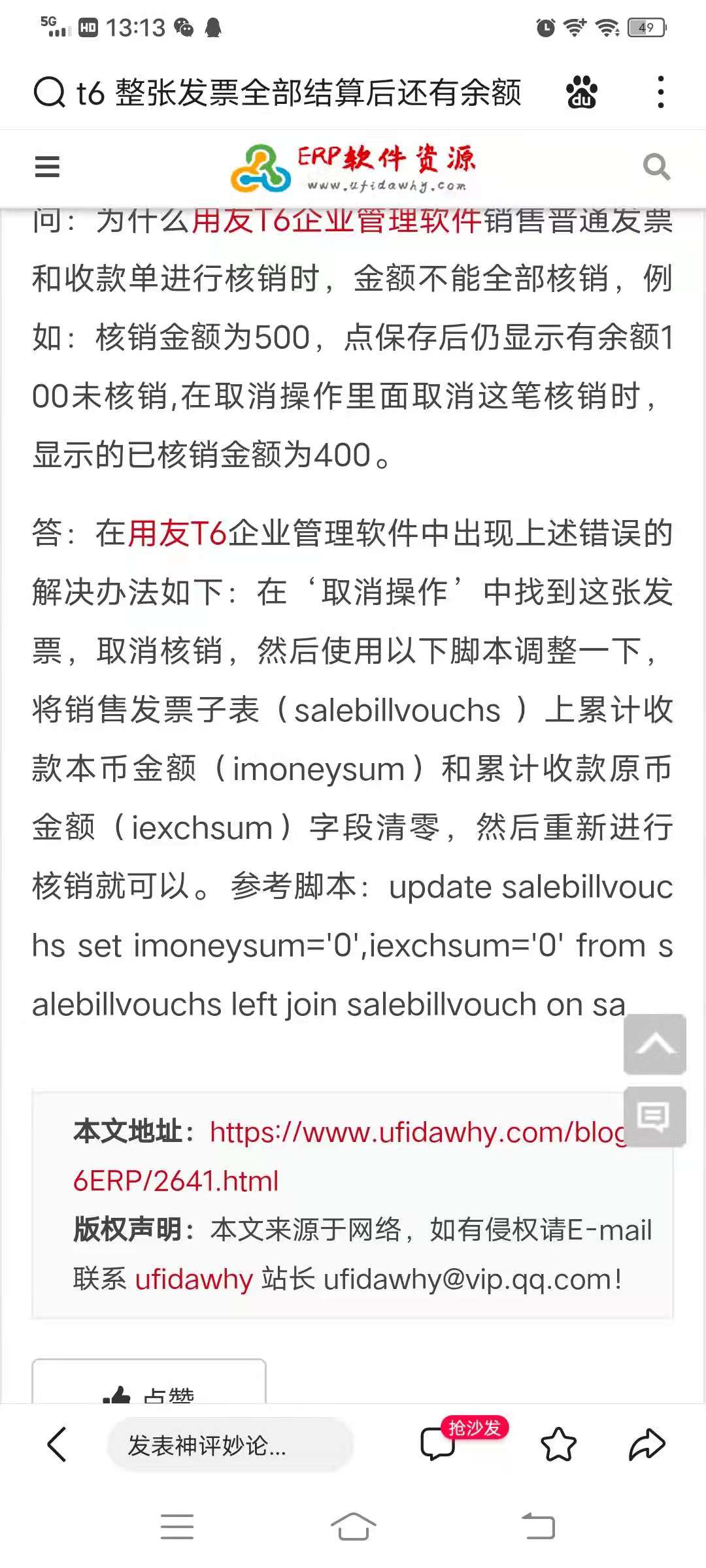
Task: Tap the system home button
Action: point(353,1527)
